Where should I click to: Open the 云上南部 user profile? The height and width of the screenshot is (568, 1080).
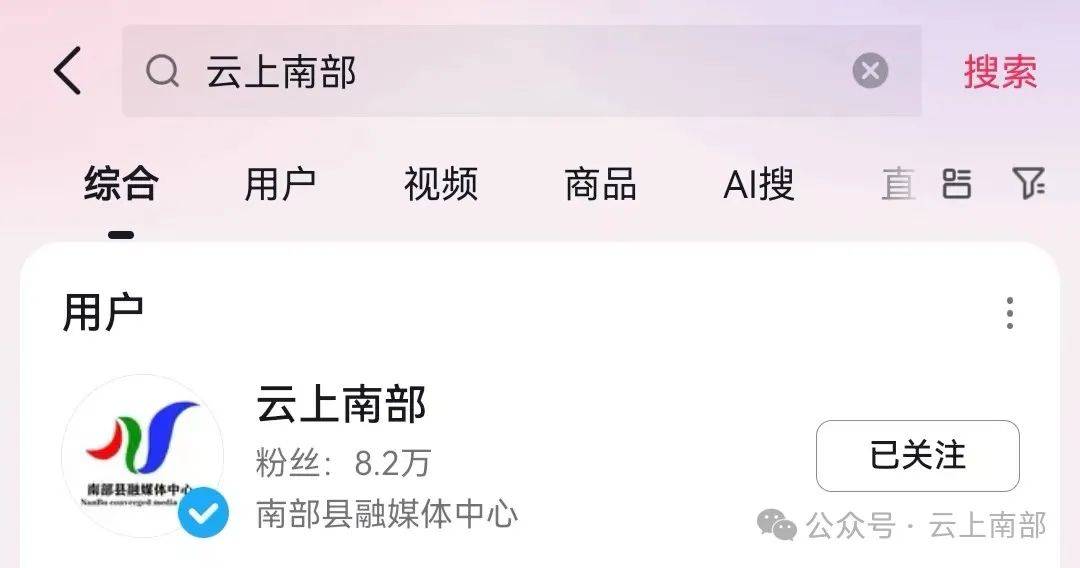pos(342,405)
